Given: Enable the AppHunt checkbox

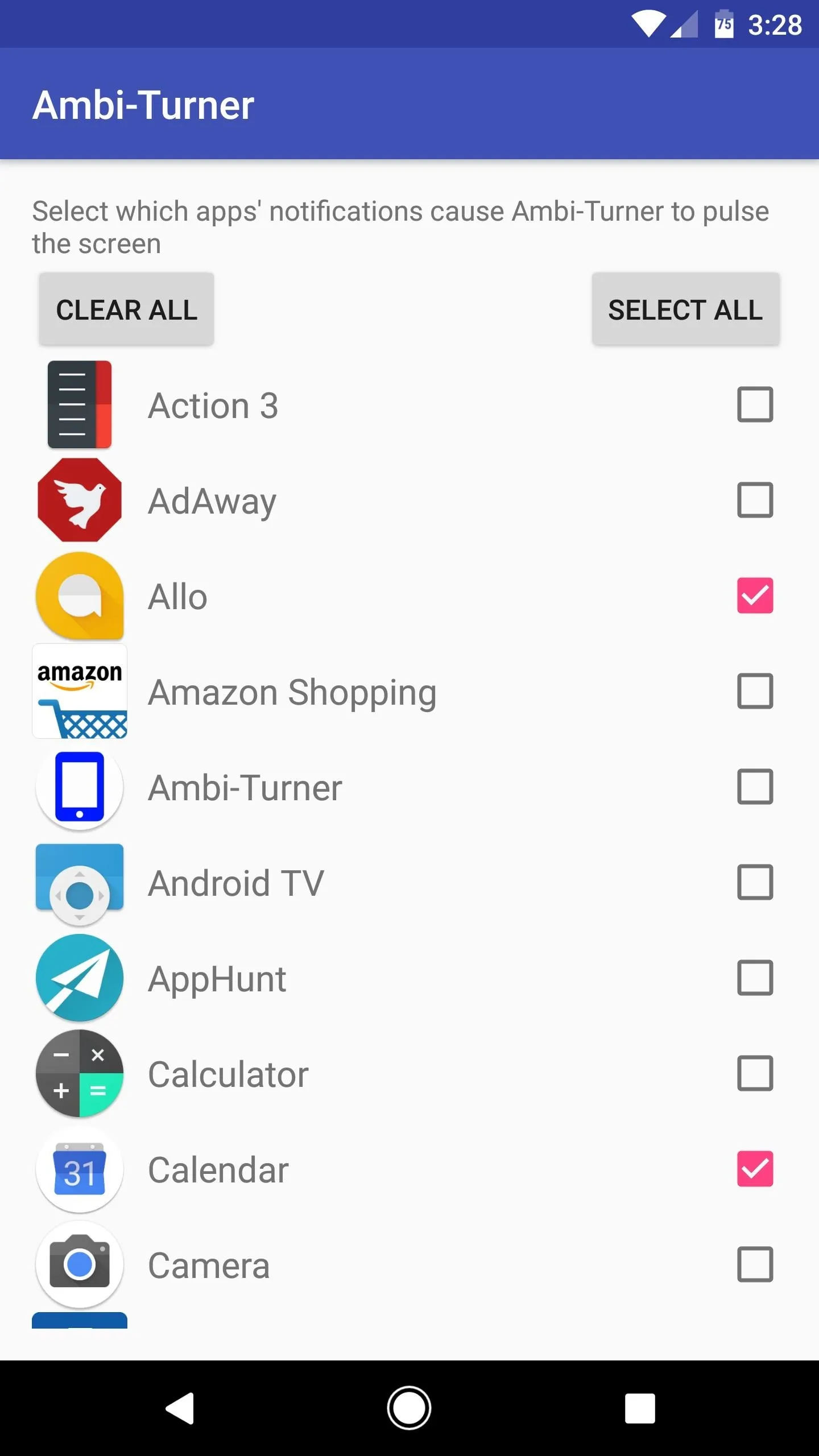Looking at the screenshot, I should point(755,978).
